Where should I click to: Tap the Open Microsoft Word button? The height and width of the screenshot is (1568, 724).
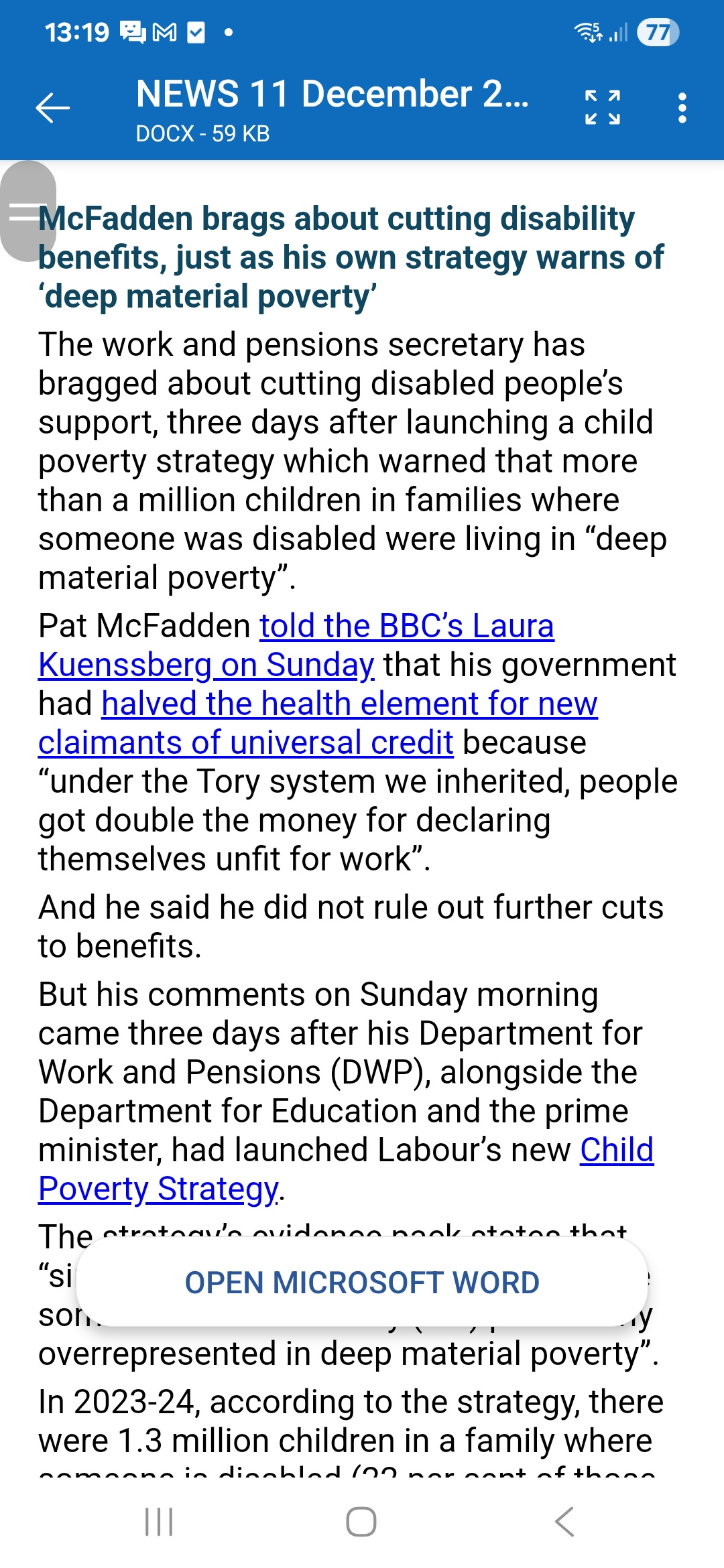[x=362, y=1283]
